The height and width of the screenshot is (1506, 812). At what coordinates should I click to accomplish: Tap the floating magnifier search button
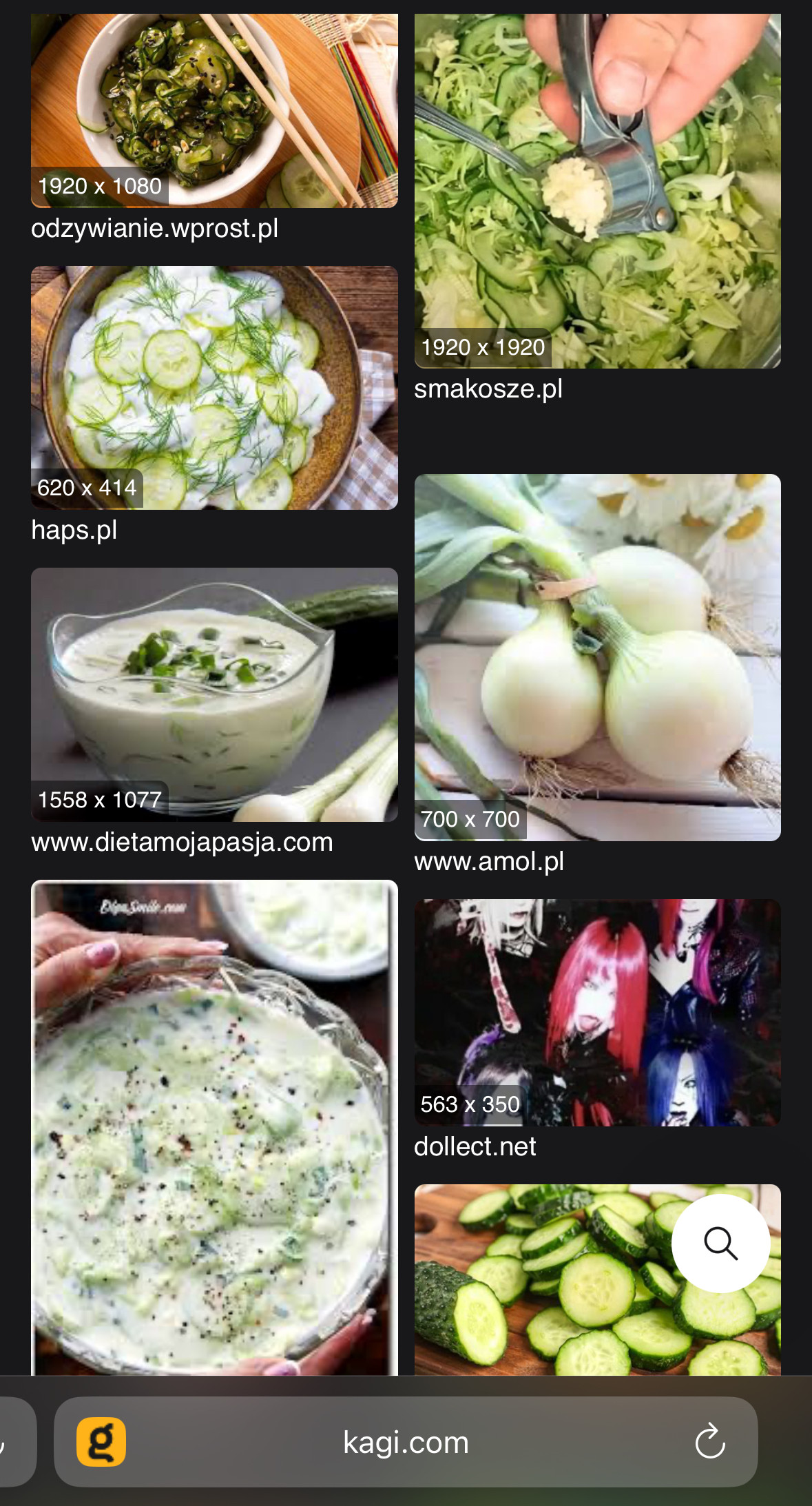(x=720, y=1244)
